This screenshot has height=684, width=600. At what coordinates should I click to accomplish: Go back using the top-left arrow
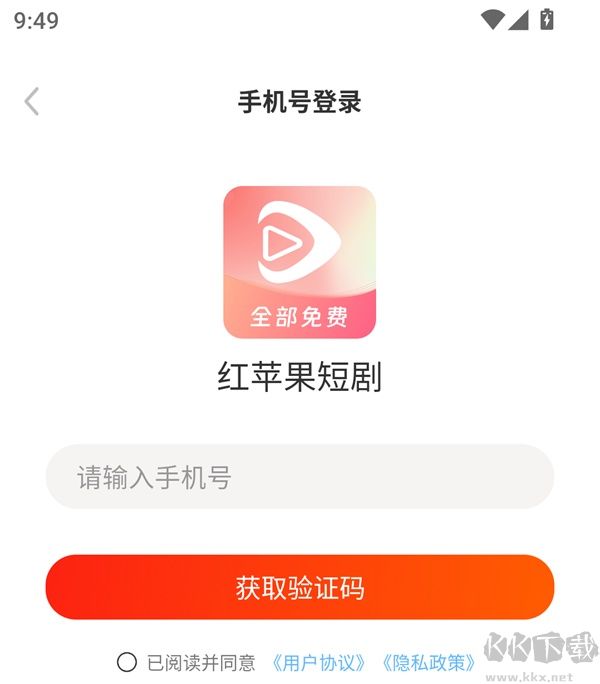pyautogui.click(x=31, y=101)
